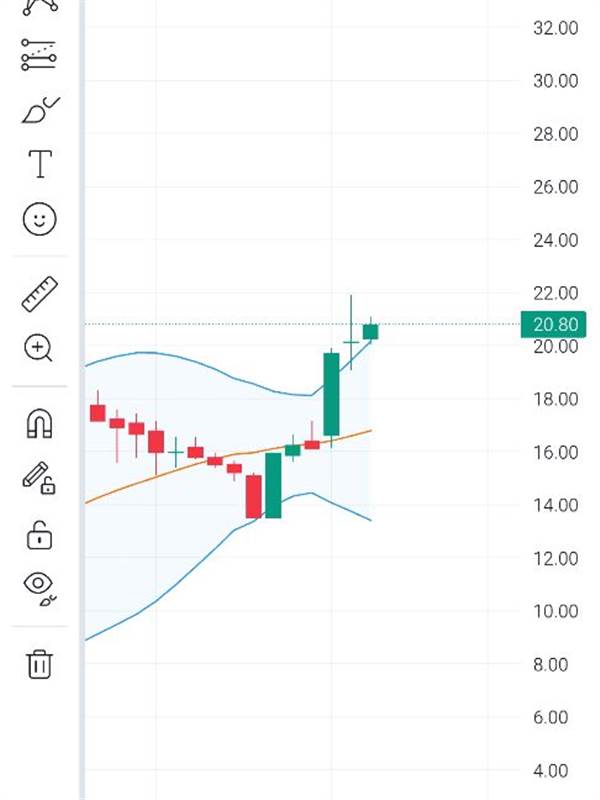The width and height of the screenshot is (600, 800).
Task: Select the Fibonacci retracement tool
Action: [39, 55]
